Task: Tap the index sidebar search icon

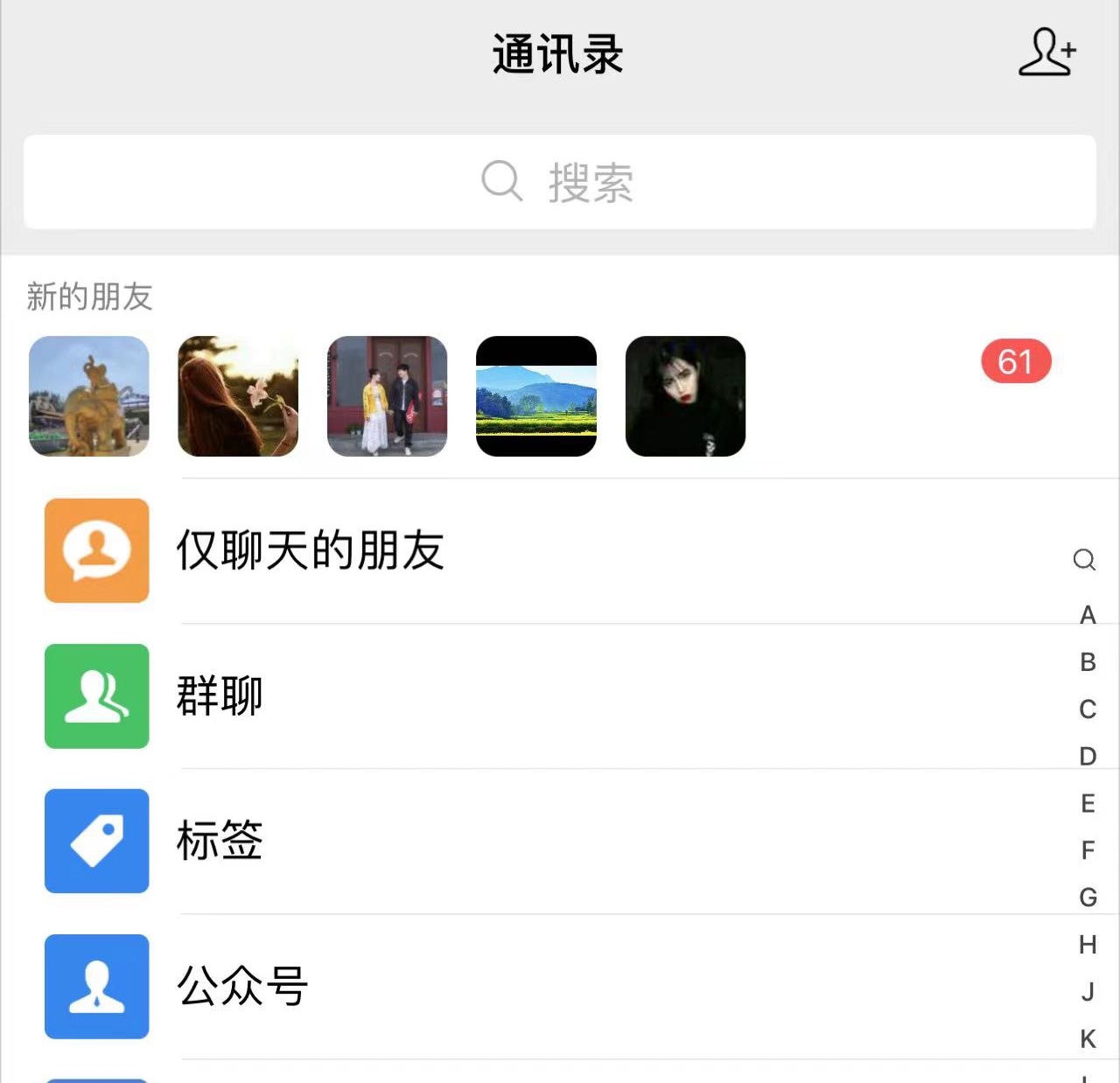Action: (1084, 560)
